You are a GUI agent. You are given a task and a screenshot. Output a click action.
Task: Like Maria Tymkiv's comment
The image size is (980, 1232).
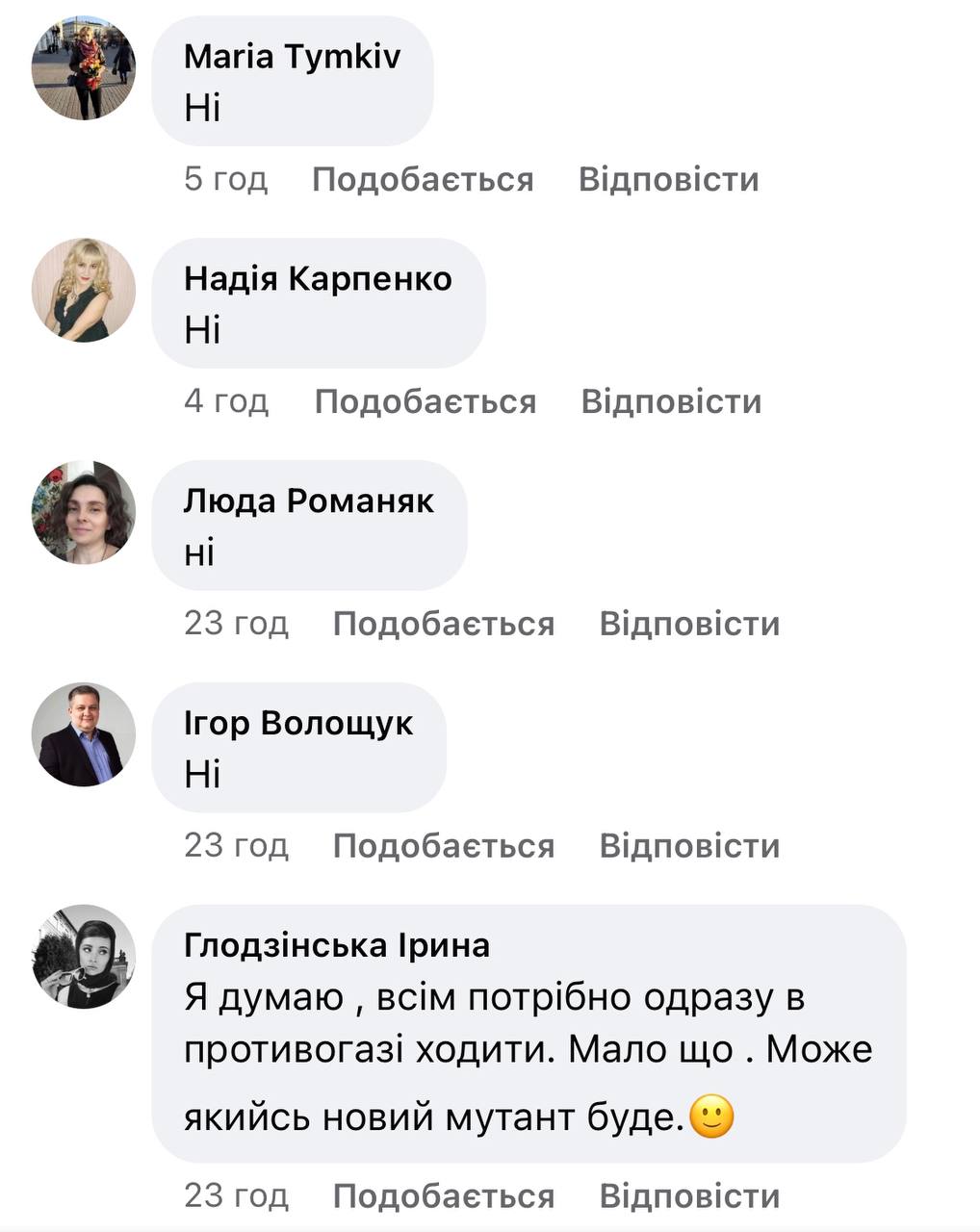(x=422, y=180)
